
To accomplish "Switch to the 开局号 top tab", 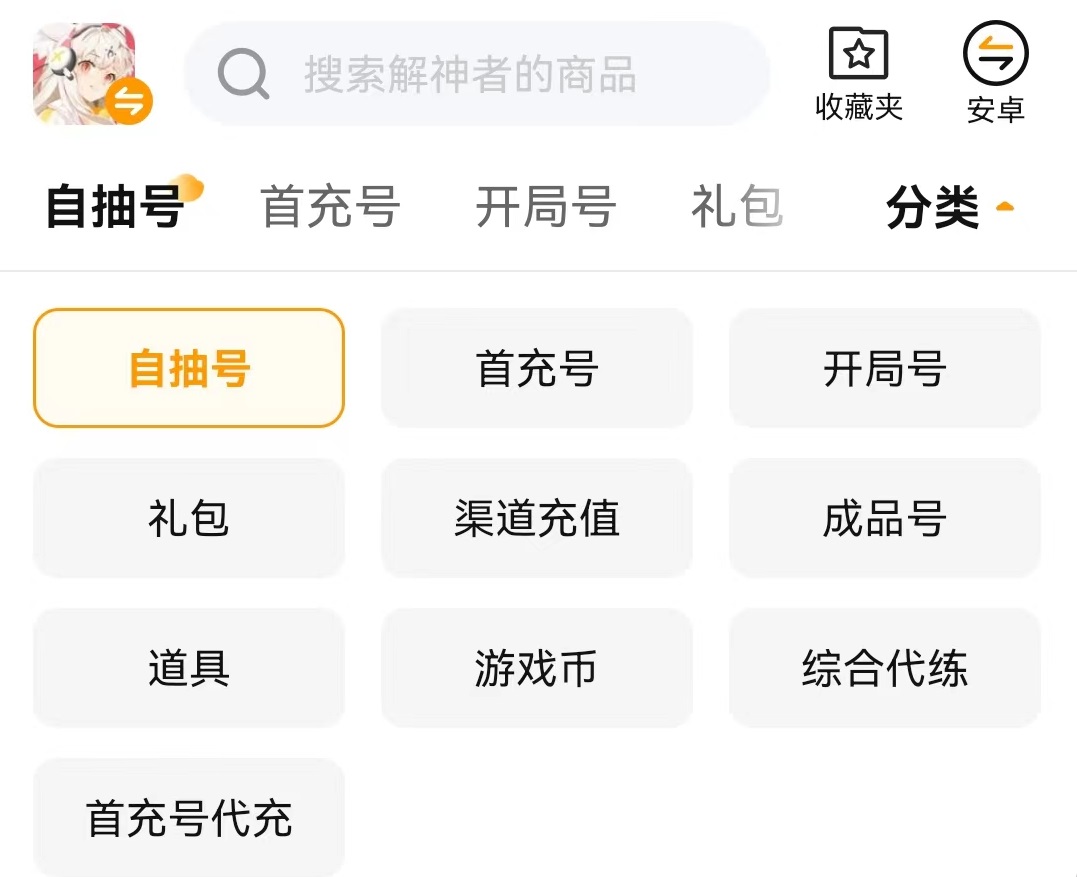I will [545, 208].
